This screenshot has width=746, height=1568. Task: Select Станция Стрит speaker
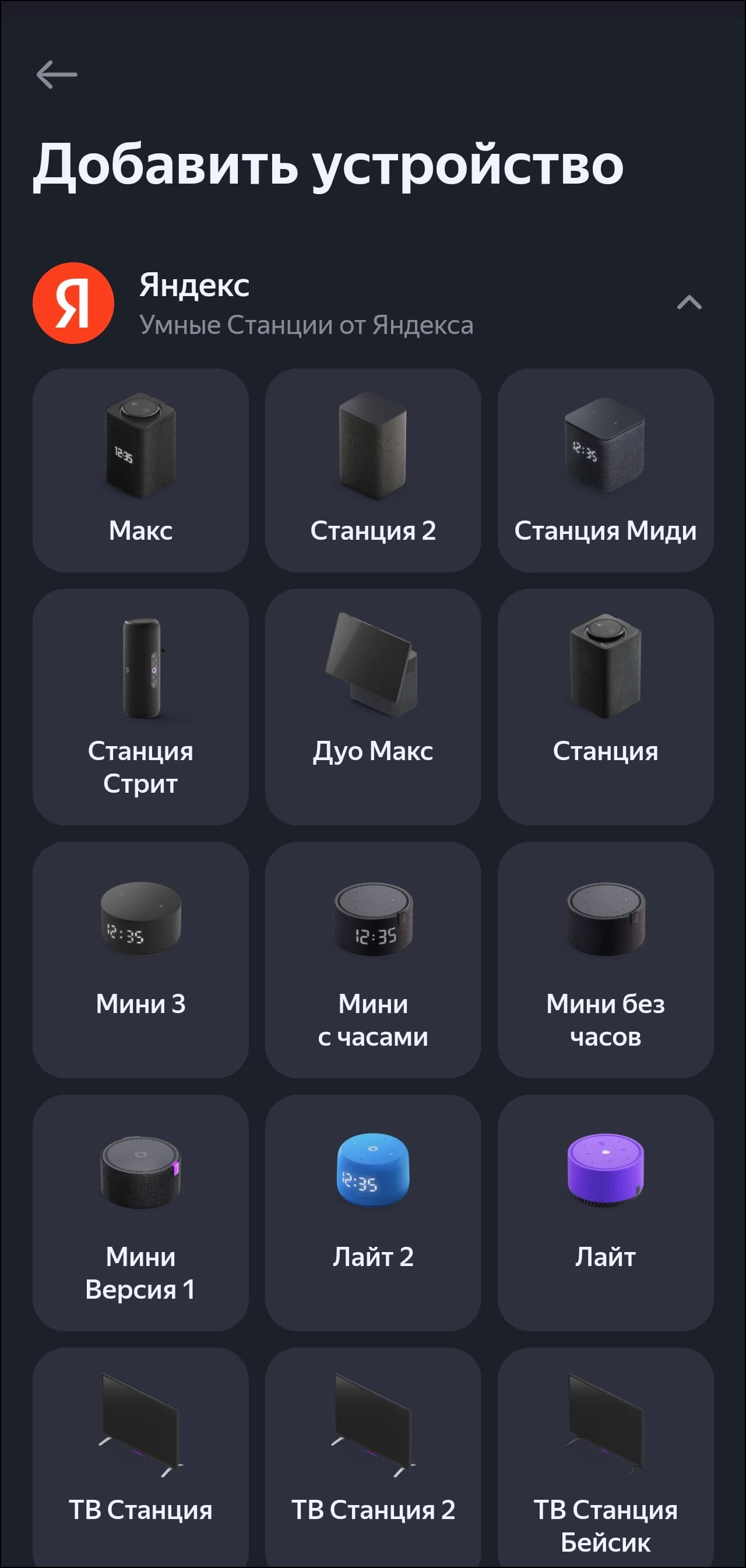point(140,706)
